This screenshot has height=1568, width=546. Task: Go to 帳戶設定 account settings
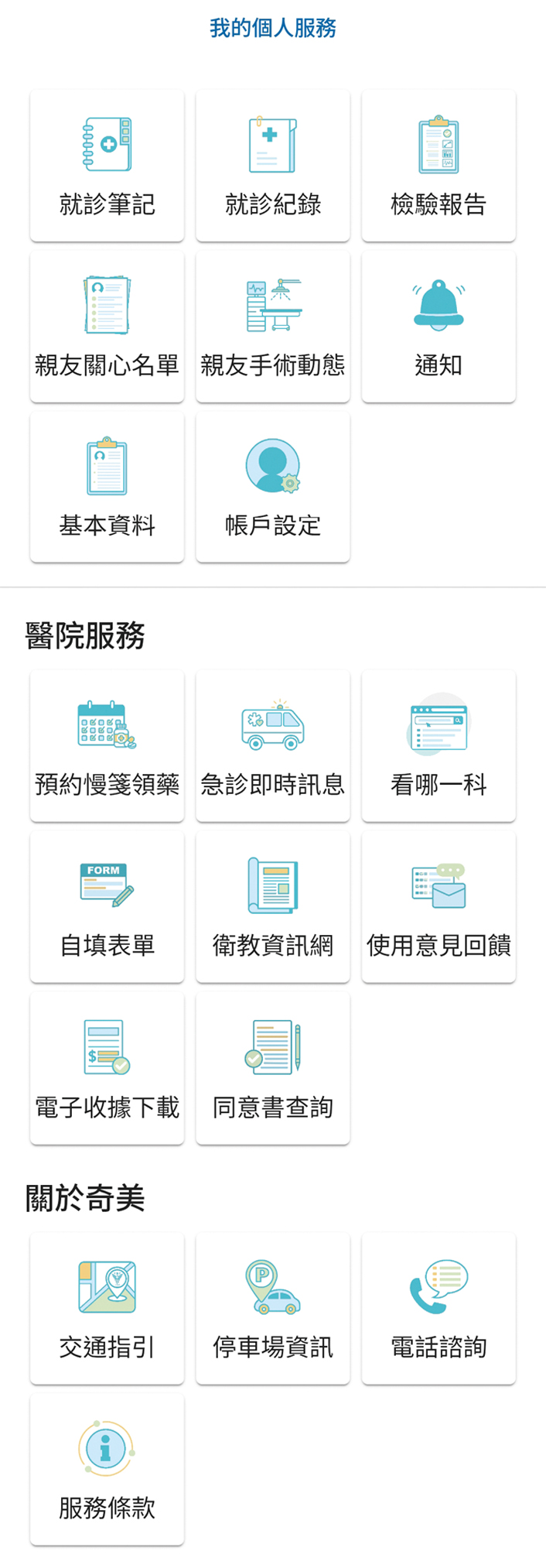click(272, 487)
